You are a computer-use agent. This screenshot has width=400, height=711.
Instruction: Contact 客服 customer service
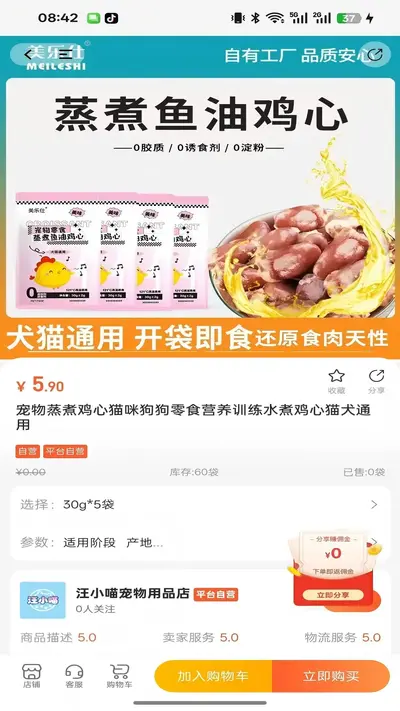(74, 677)
